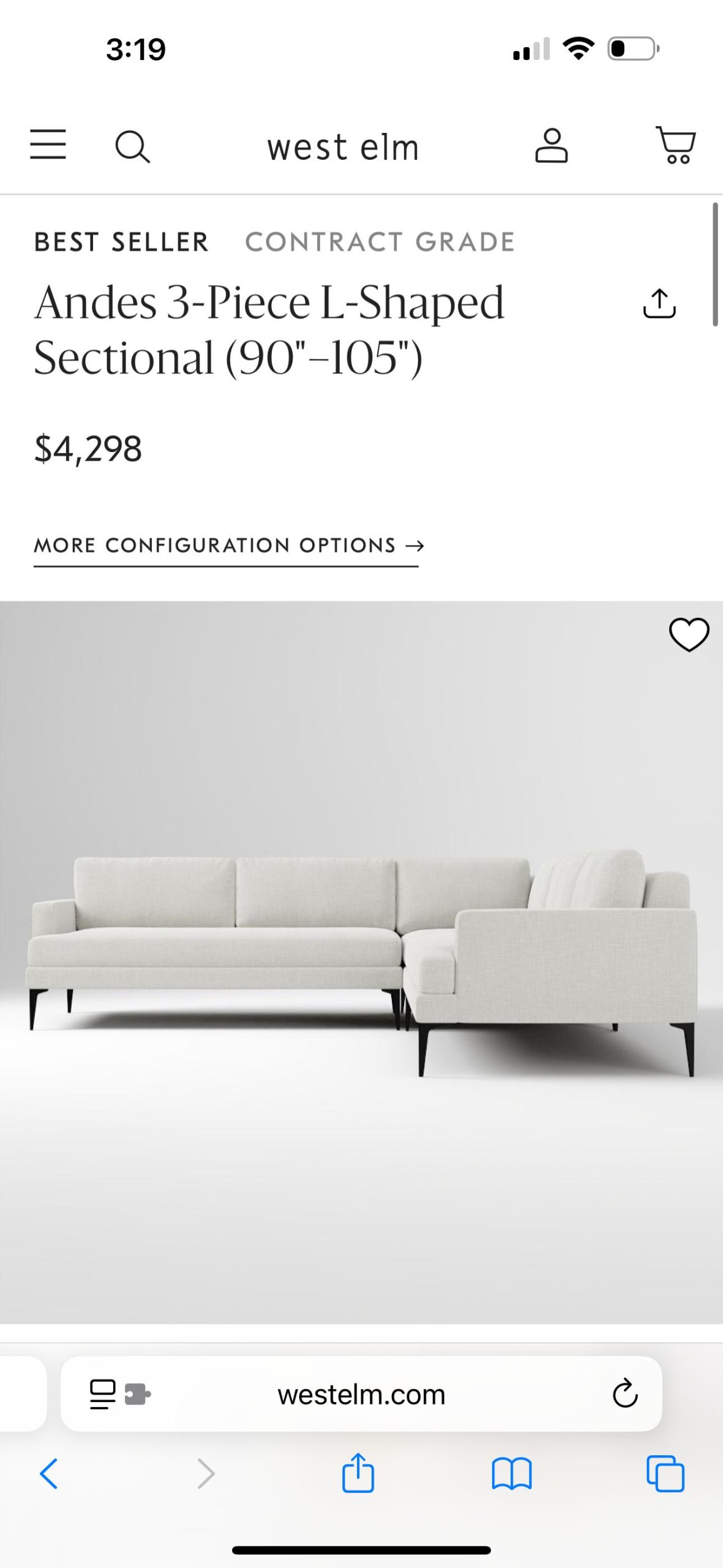Go back to the previous page
Viewport: 723px width, 1568px height.
(x=49, y=1473)
